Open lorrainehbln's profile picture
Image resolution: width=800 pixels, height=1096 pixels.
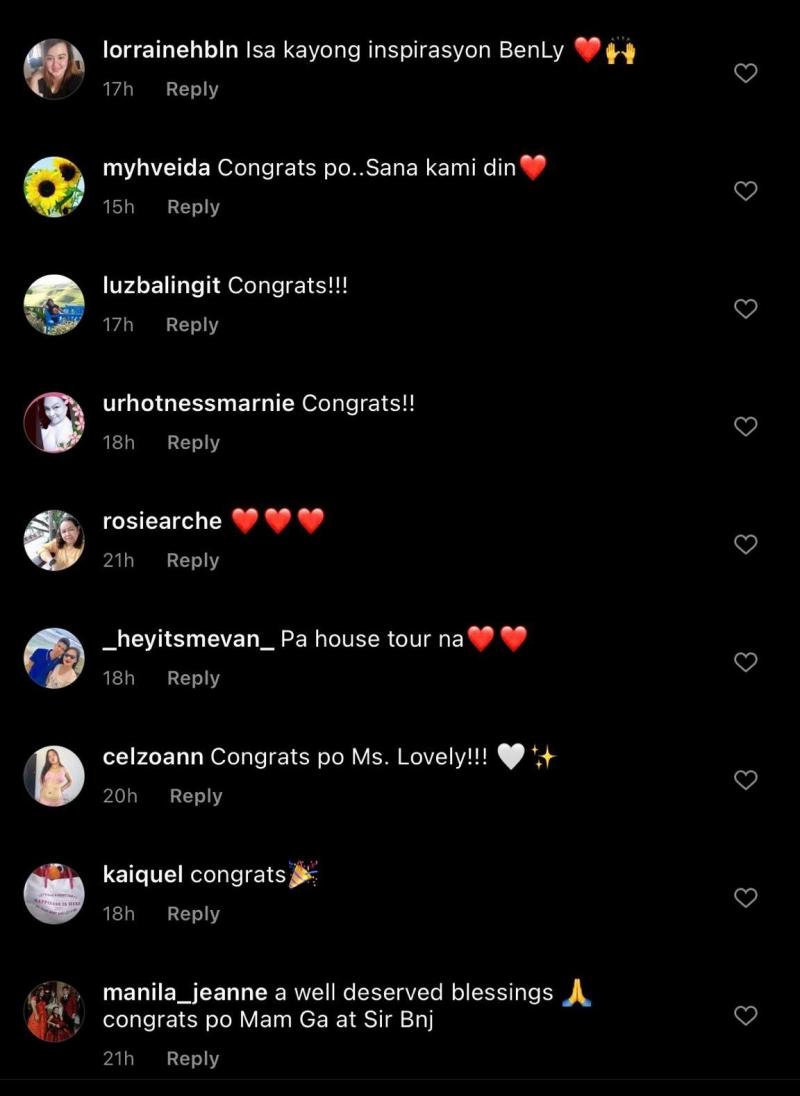(x=54, y=69)
